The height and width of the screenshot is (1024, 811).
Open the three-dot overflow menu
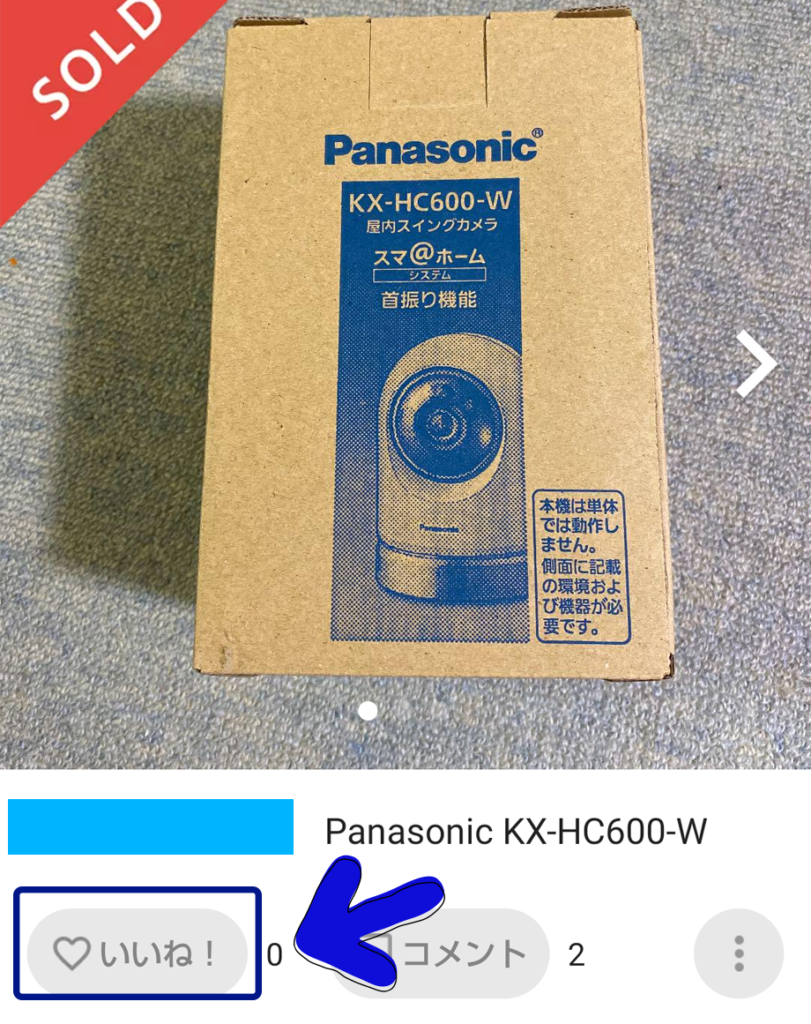tap(738, 953)
